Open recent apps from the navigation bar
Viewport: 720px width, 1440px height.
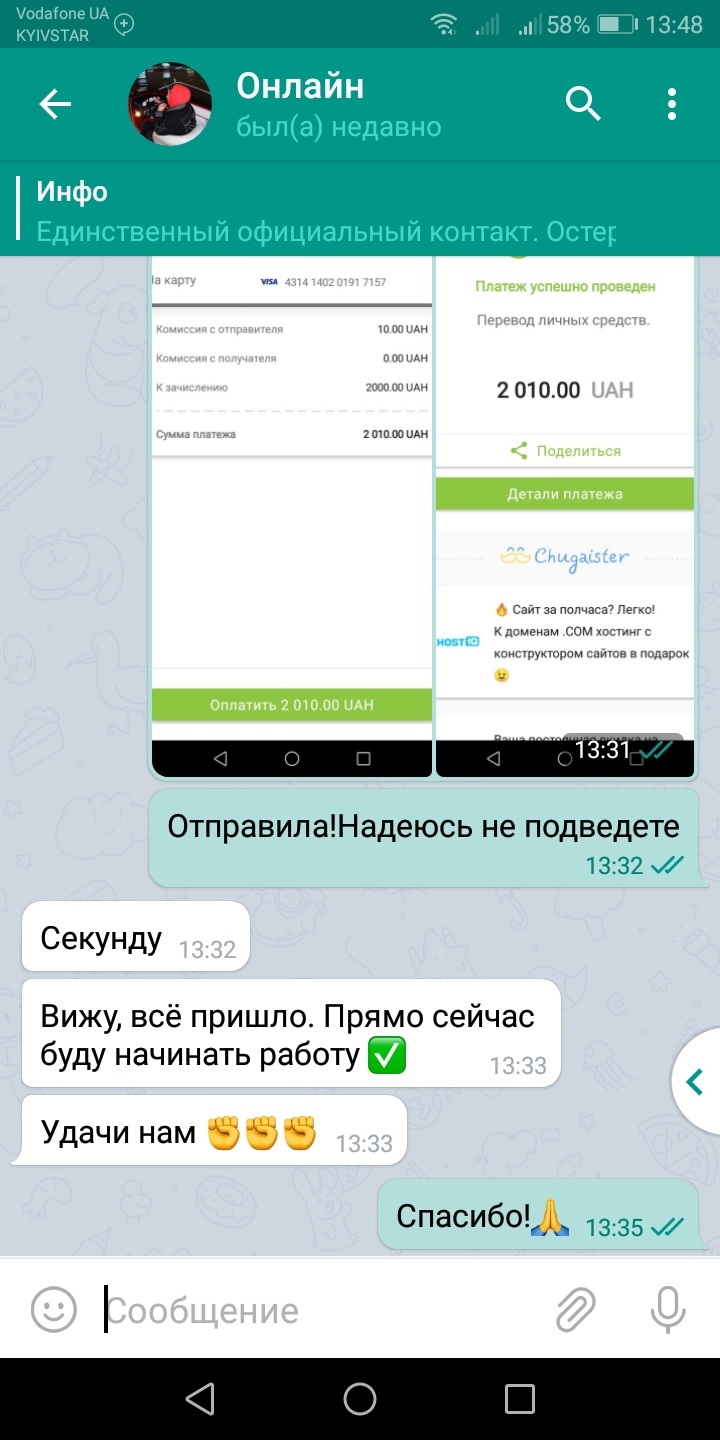[x=519, y=1399]
